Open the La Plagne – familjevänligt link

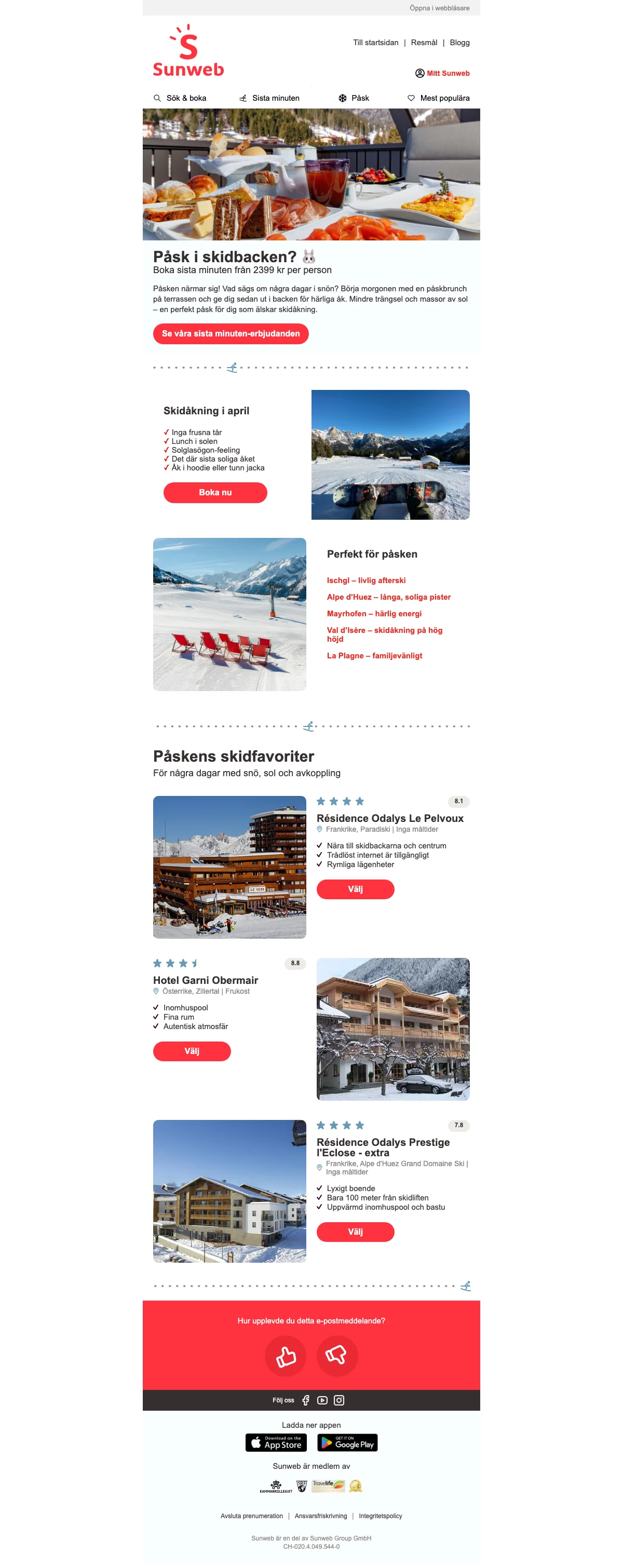tap(374, 656)
